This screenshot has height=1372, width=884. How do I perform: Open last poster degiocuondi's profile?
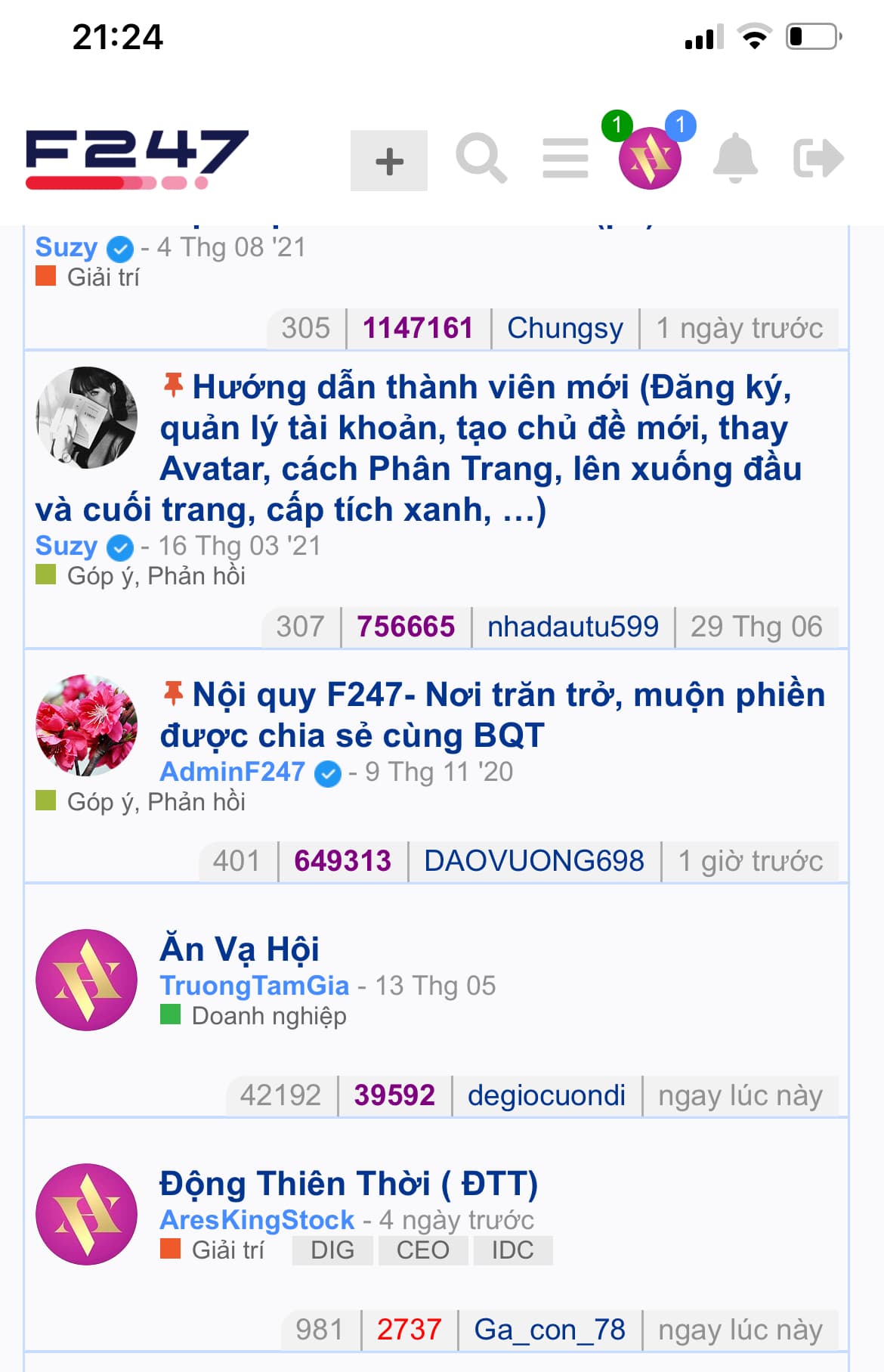[546, 1095]
